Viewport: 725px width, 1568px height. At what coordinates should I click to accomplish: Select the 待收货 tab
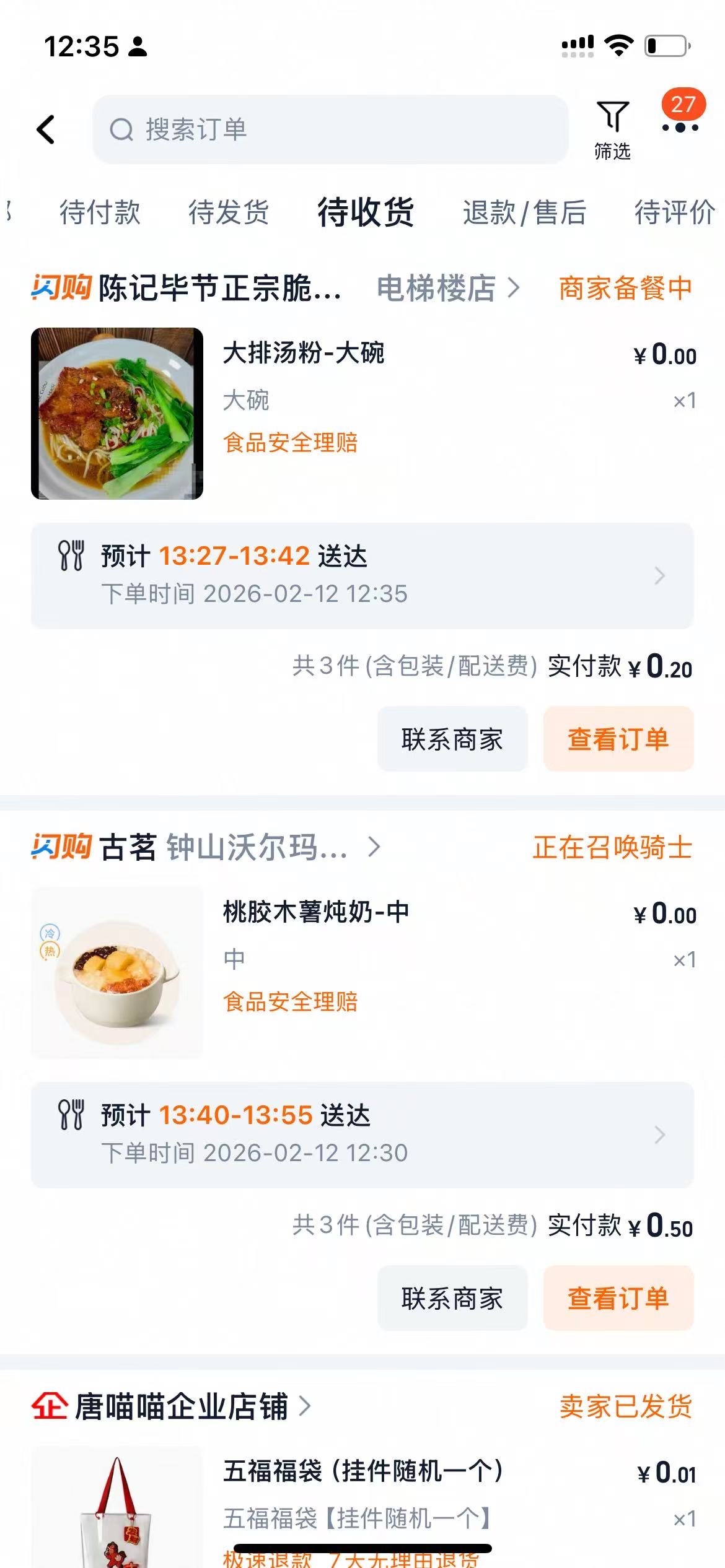[x=366, y=212]
